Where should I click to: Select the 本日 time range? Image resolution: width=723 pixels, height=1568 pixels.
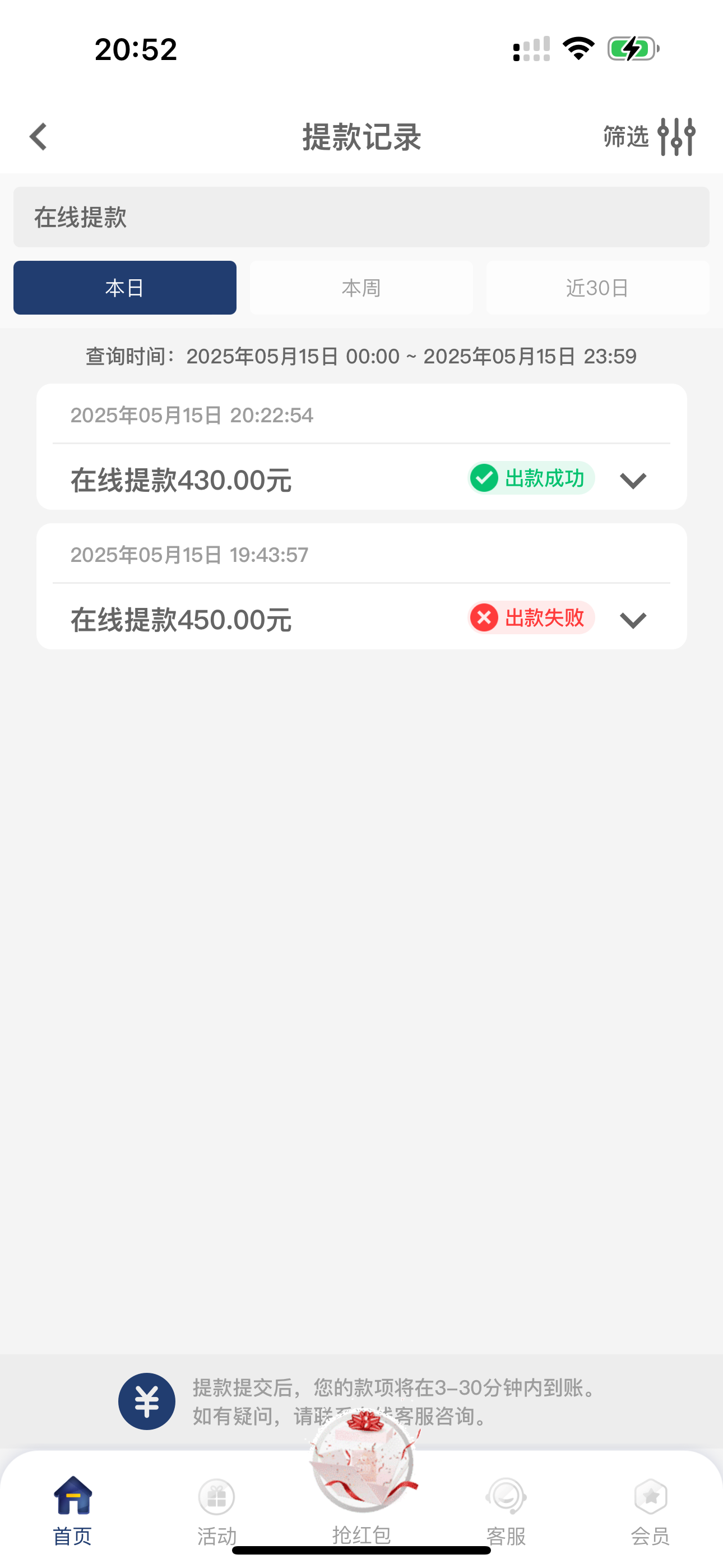[125, 288]
